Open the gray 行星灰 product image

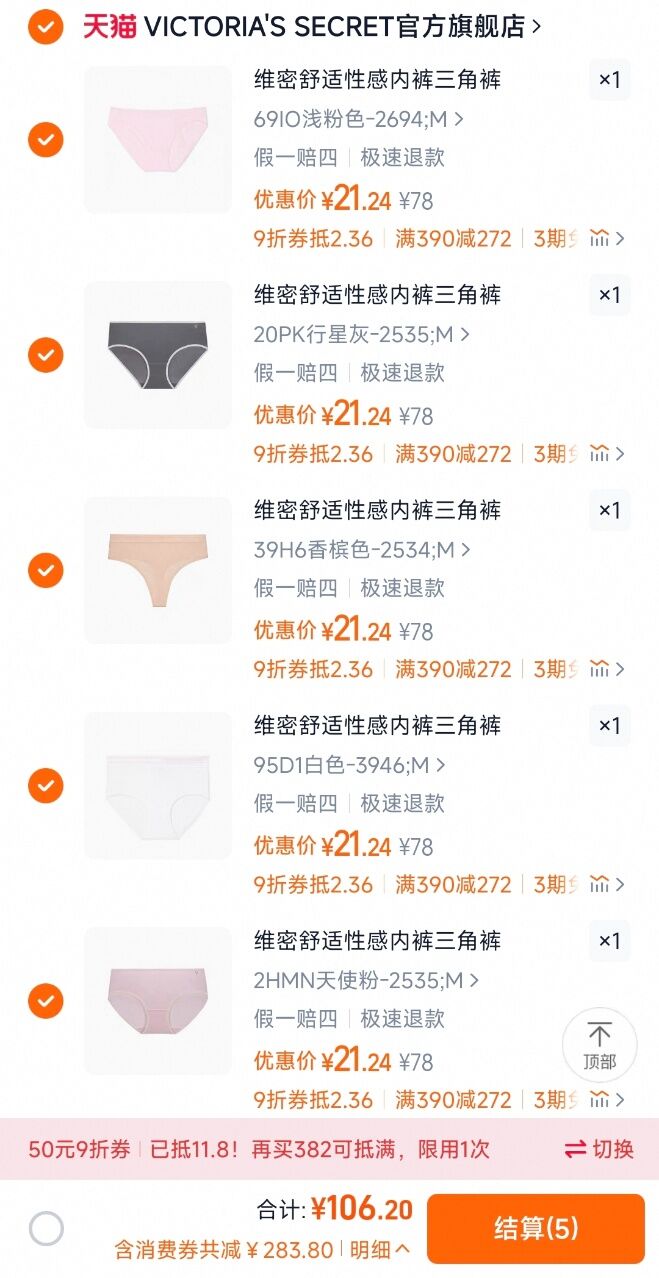(x=158, y=355)
